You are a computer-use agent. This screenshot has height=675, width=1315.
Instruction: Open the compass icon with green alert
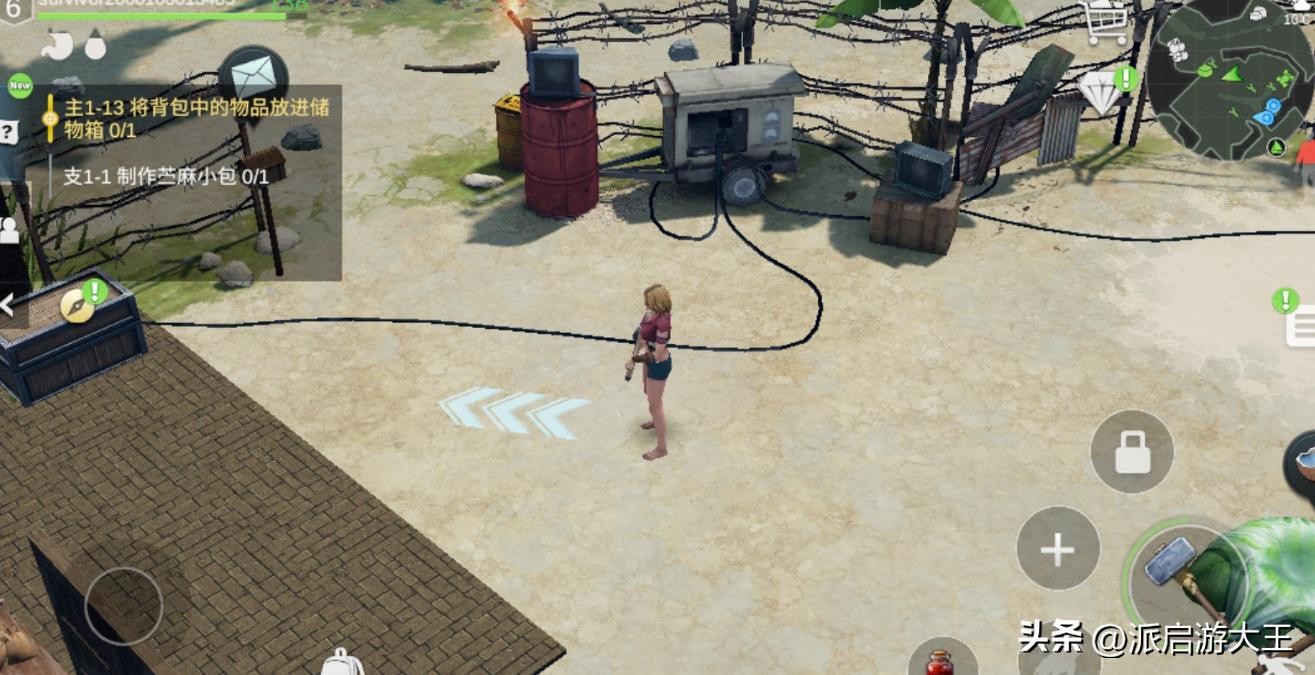click(x=78, y=306)
